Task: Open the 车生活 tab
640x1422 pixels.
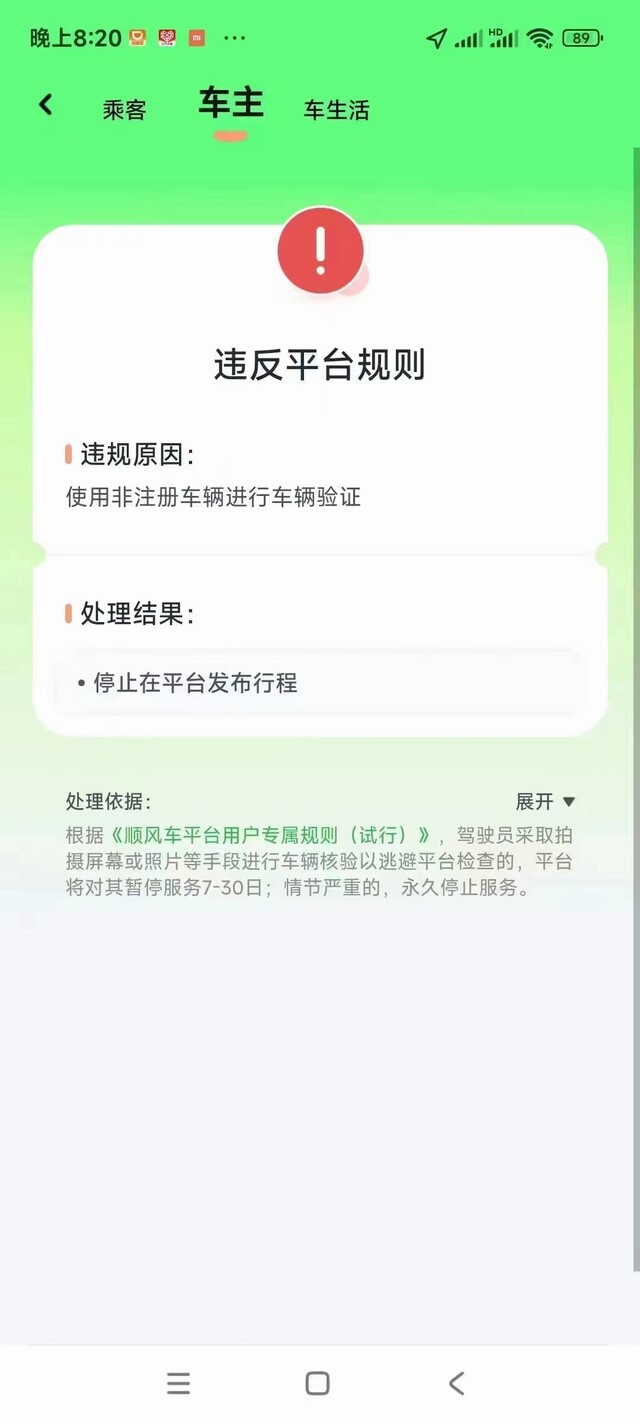Action: (x=337, y=110)
